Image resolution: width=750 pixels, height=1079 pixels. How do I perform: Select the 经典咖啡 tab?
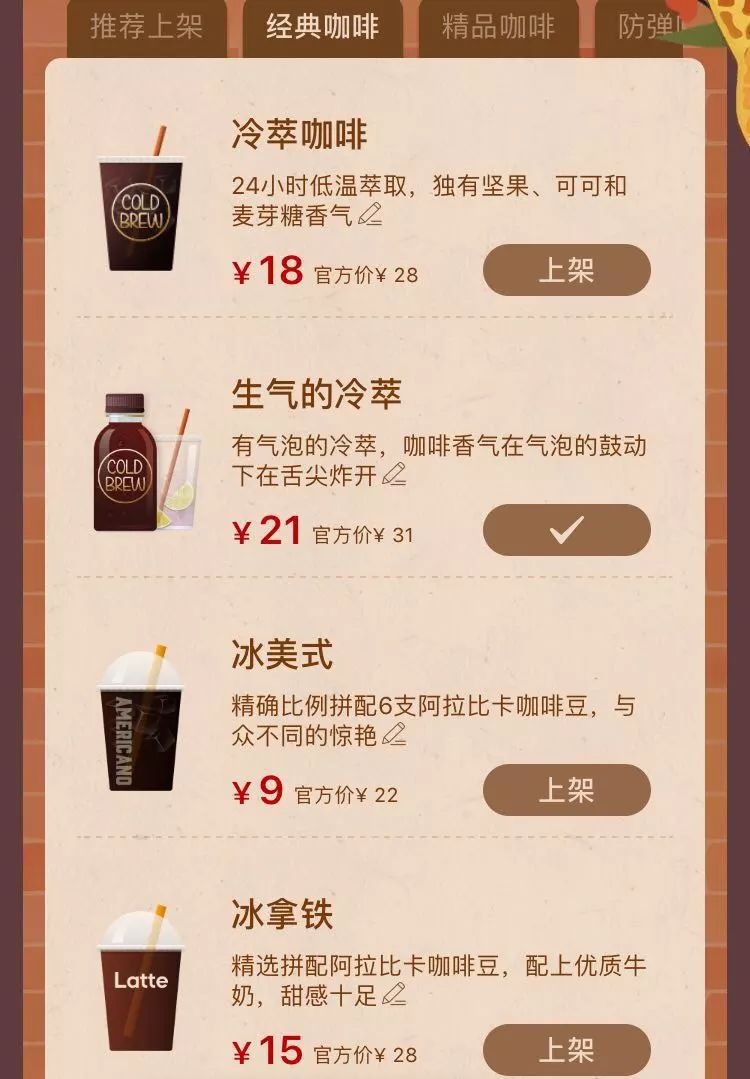322,27
